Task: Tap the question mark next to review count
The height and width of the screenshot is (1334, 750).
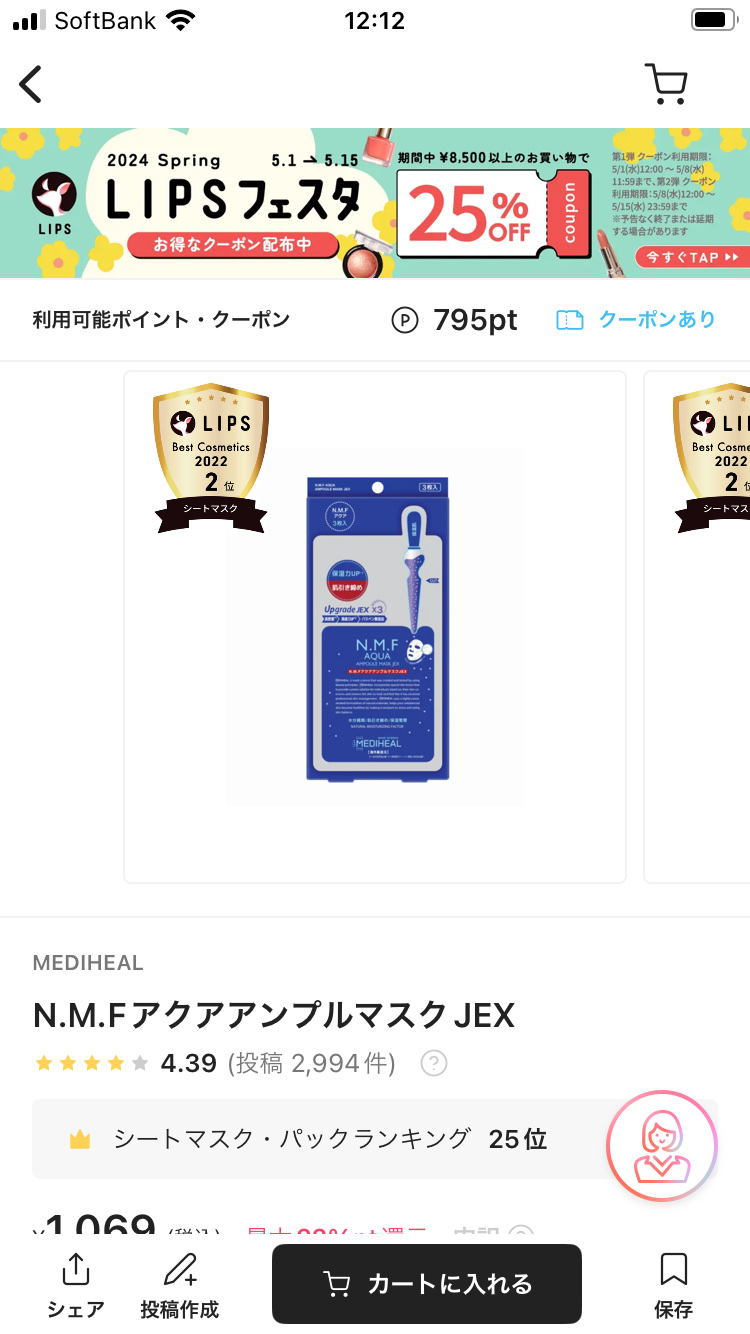Action: point(433,1063)
